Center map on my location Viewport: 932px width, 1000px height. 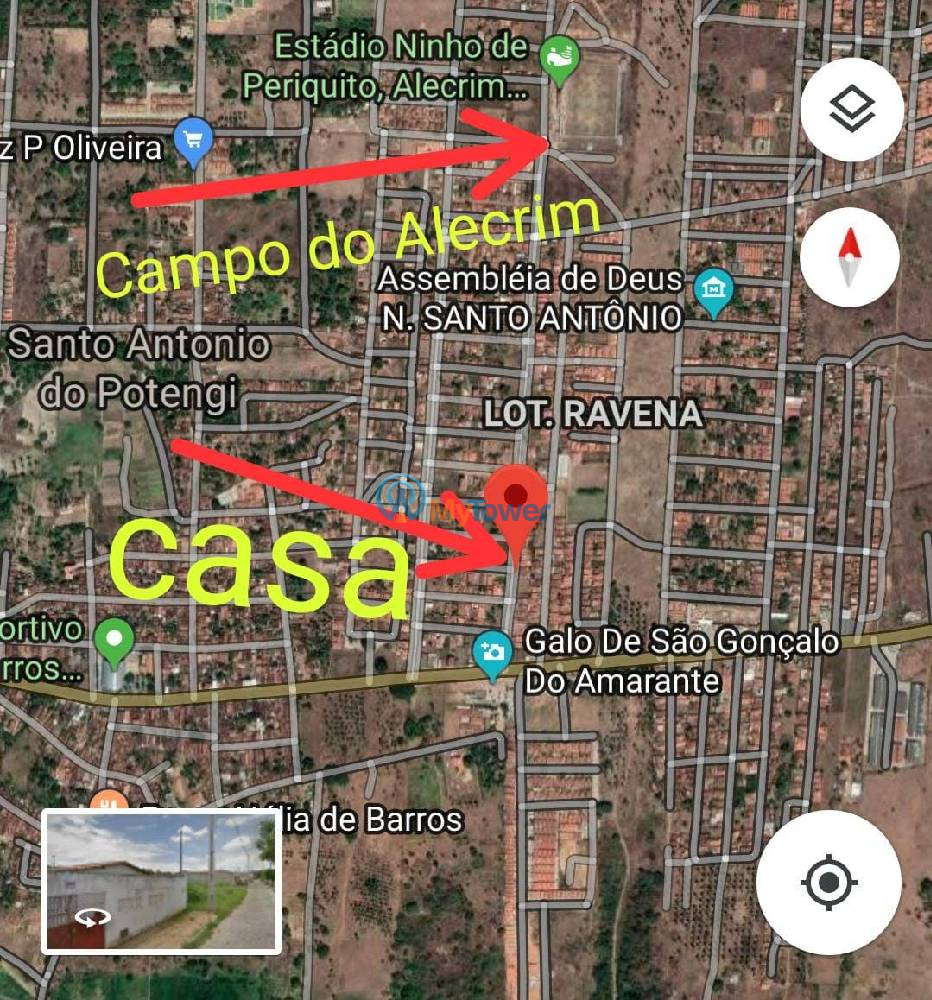[827, 882]
